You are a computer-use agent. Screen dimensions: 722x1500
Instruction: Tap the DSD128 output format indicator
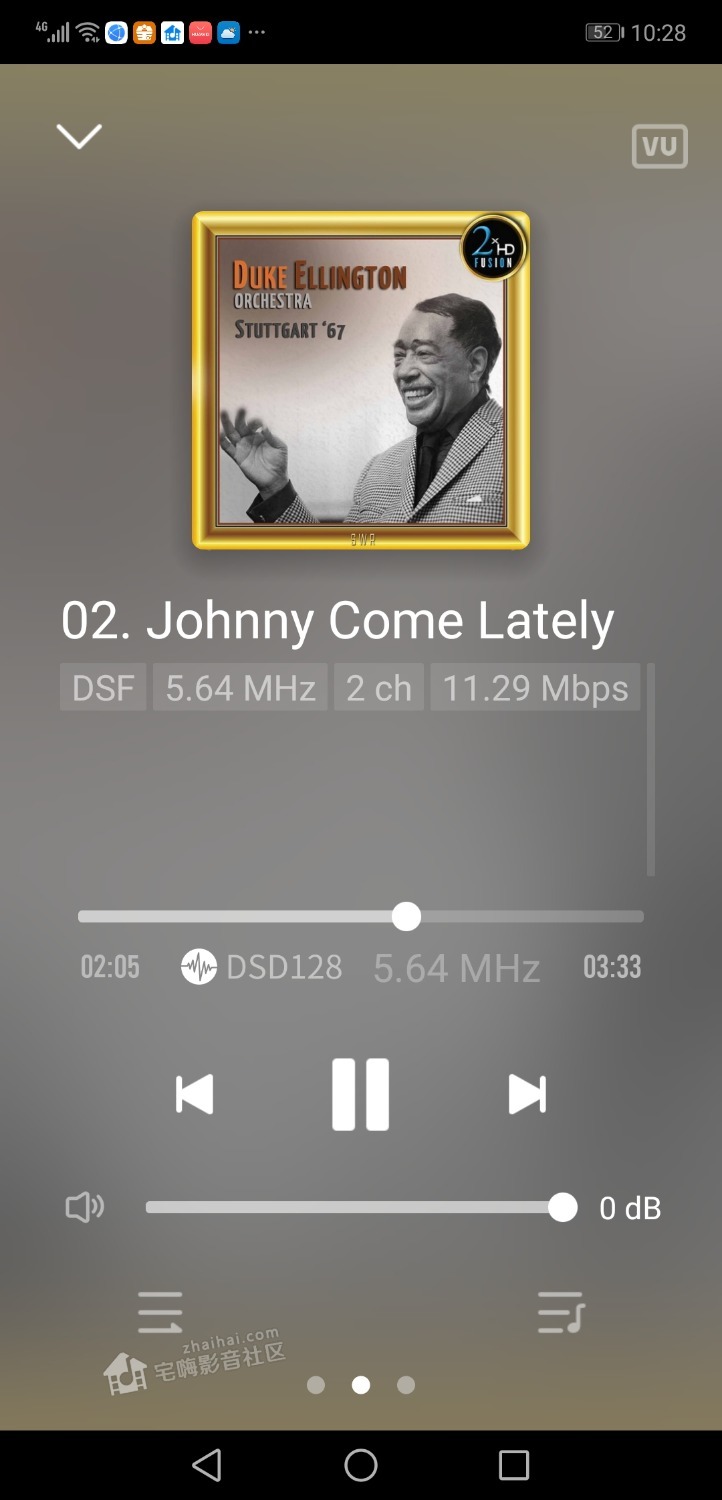(x=263, y=967)
